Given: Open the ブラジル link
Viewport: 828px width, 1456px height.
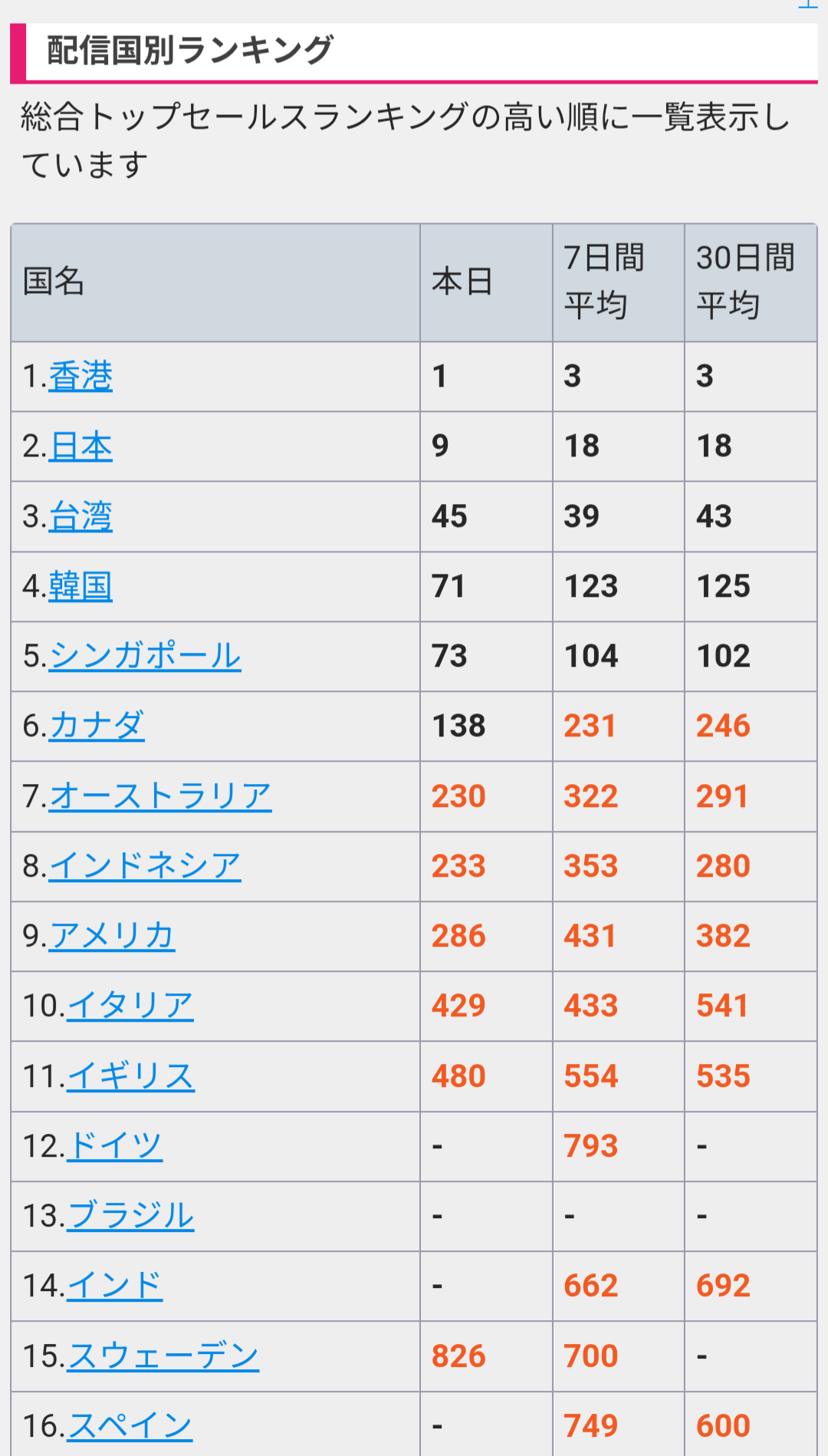Looking at the screenshot, I should click(130, 1216).
